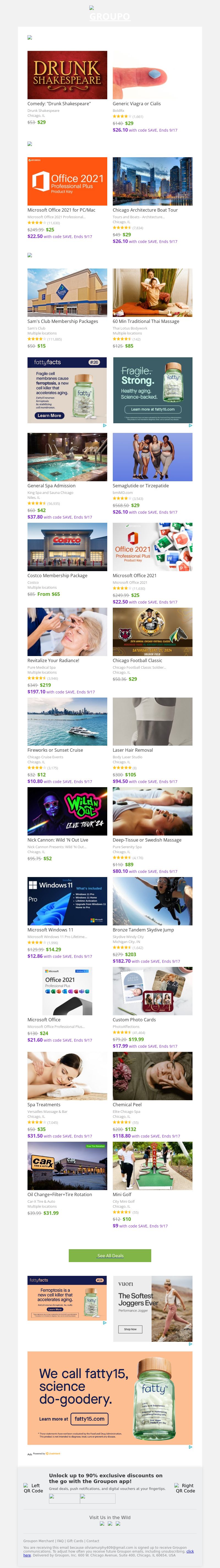Open the Microsoft Windows 11 deal

67,901
